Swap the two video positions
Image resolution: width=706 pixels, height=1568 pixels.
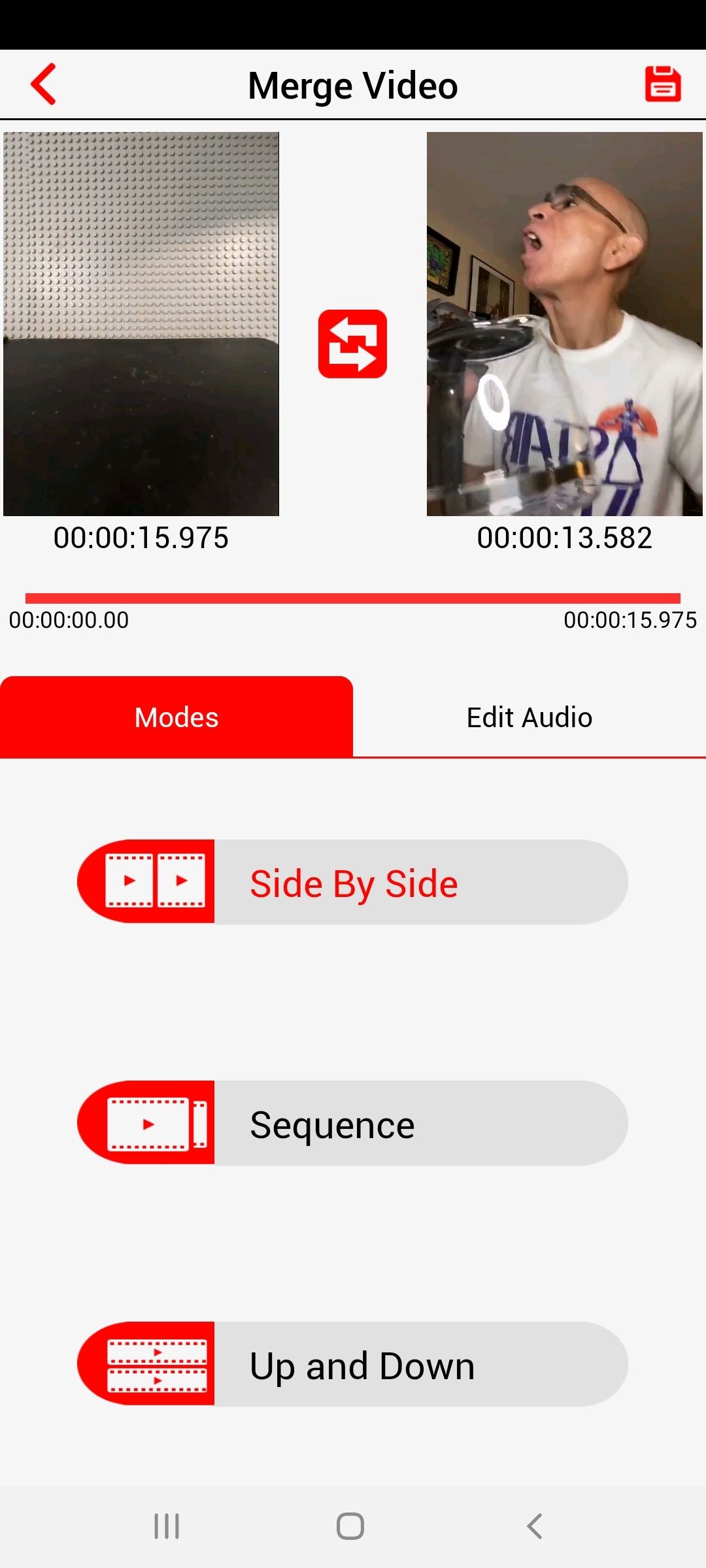(x=352, y=344)
